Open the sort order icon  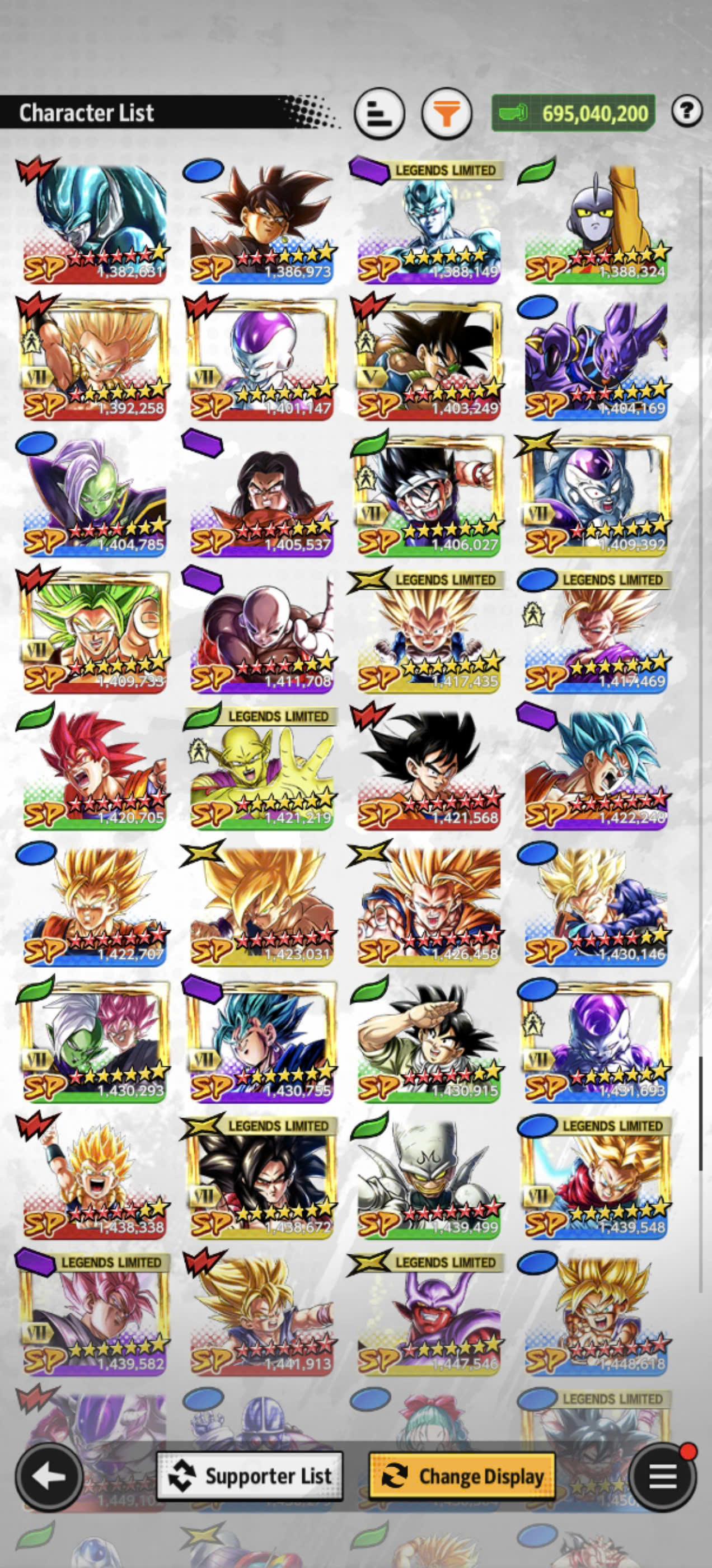[379, 113]
